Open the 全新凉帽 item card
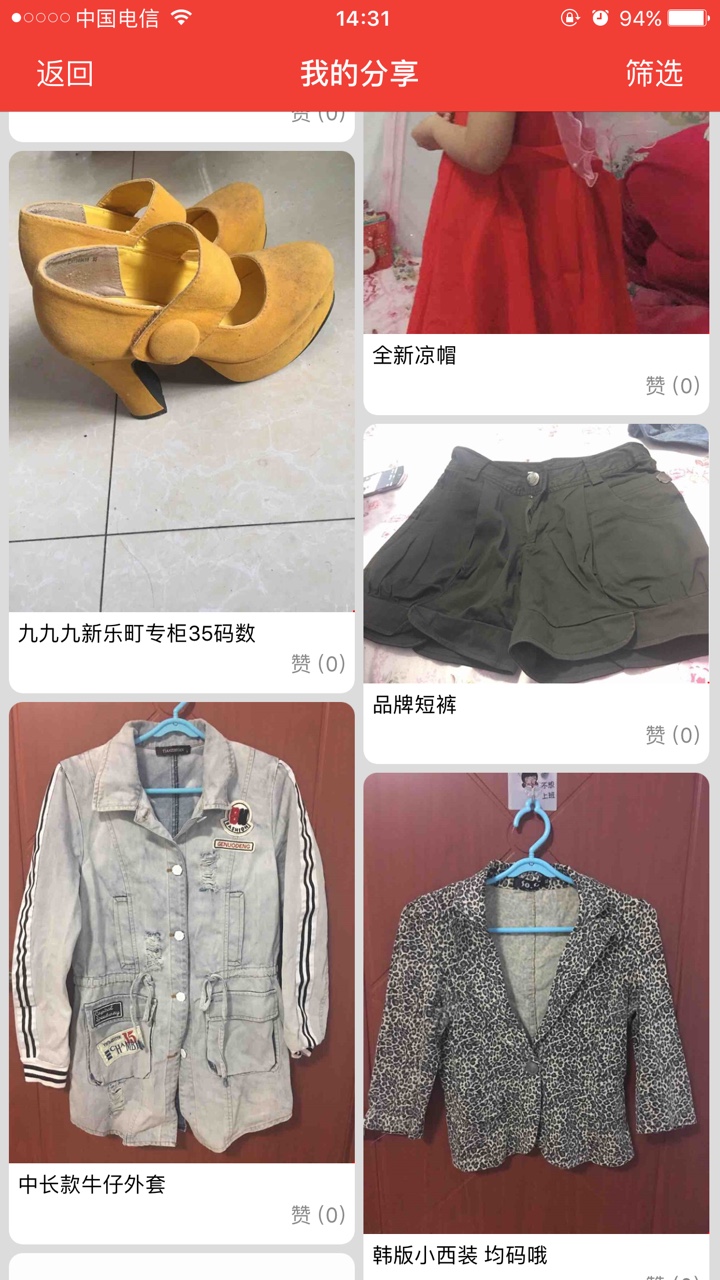The width and height of the screenshot is (720, 1280). [536, 263]
